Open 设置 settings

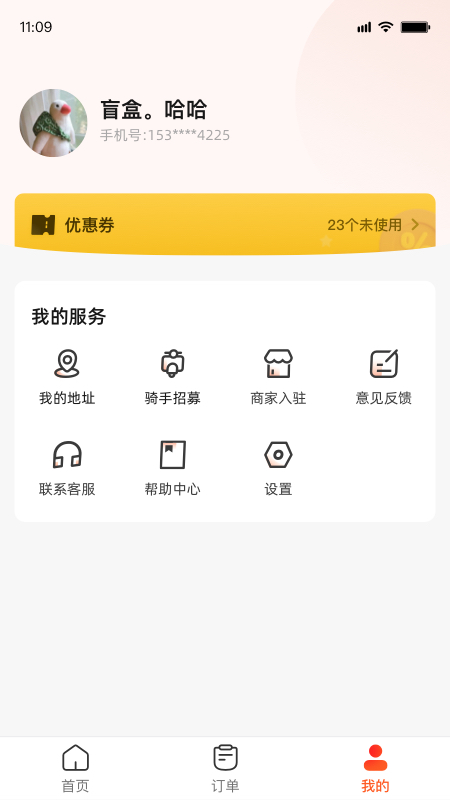278,469
